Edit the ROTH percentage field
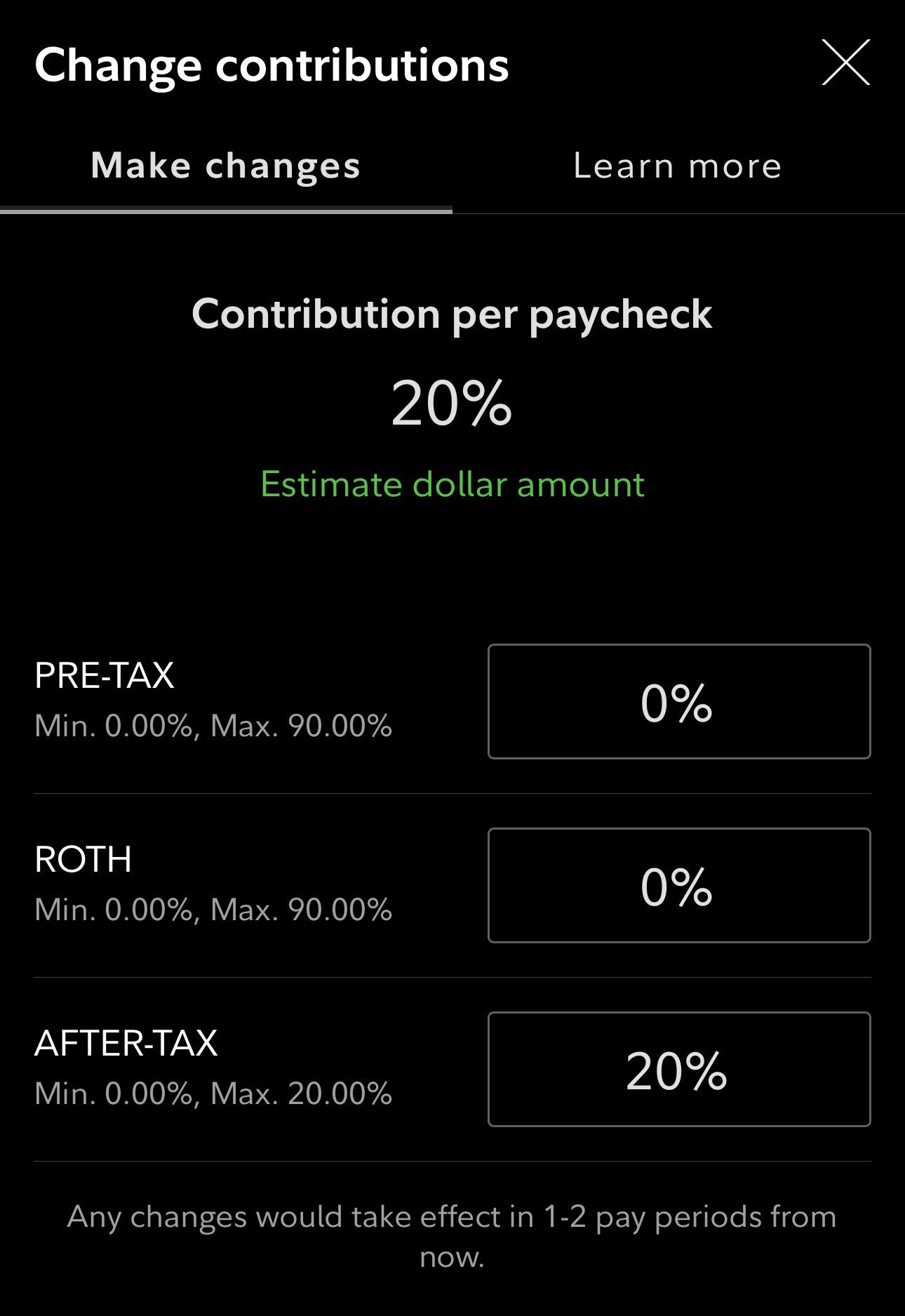 [x=678, y=885]
